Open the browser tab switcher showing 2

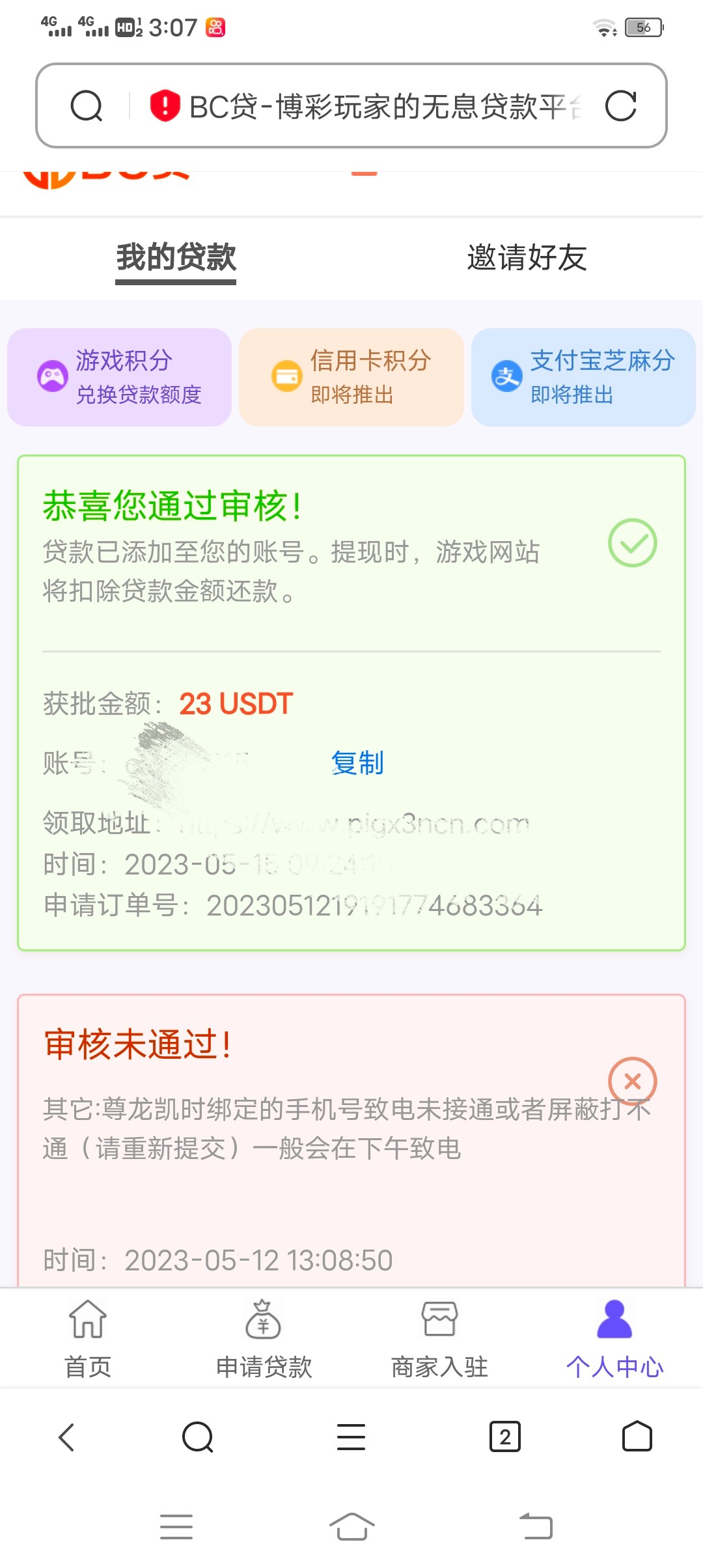tap(504, 1437)
